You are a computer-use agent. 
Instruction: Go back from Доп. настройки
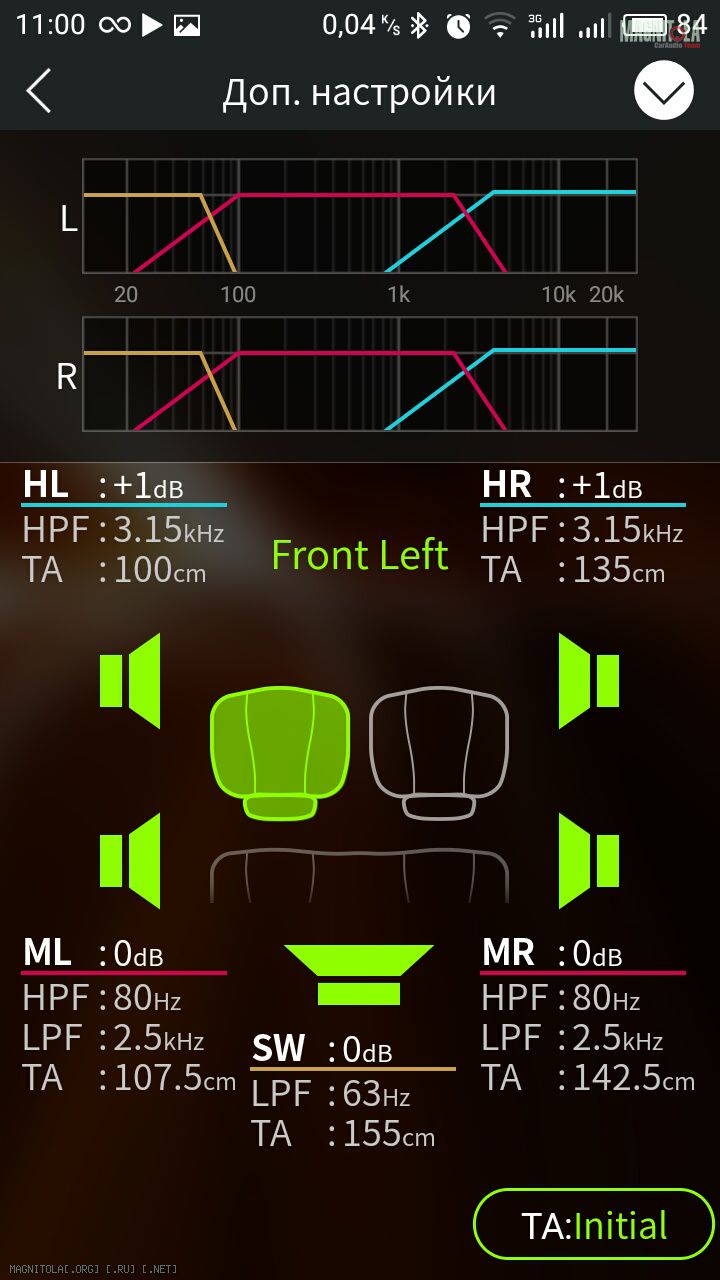point(39,92)
